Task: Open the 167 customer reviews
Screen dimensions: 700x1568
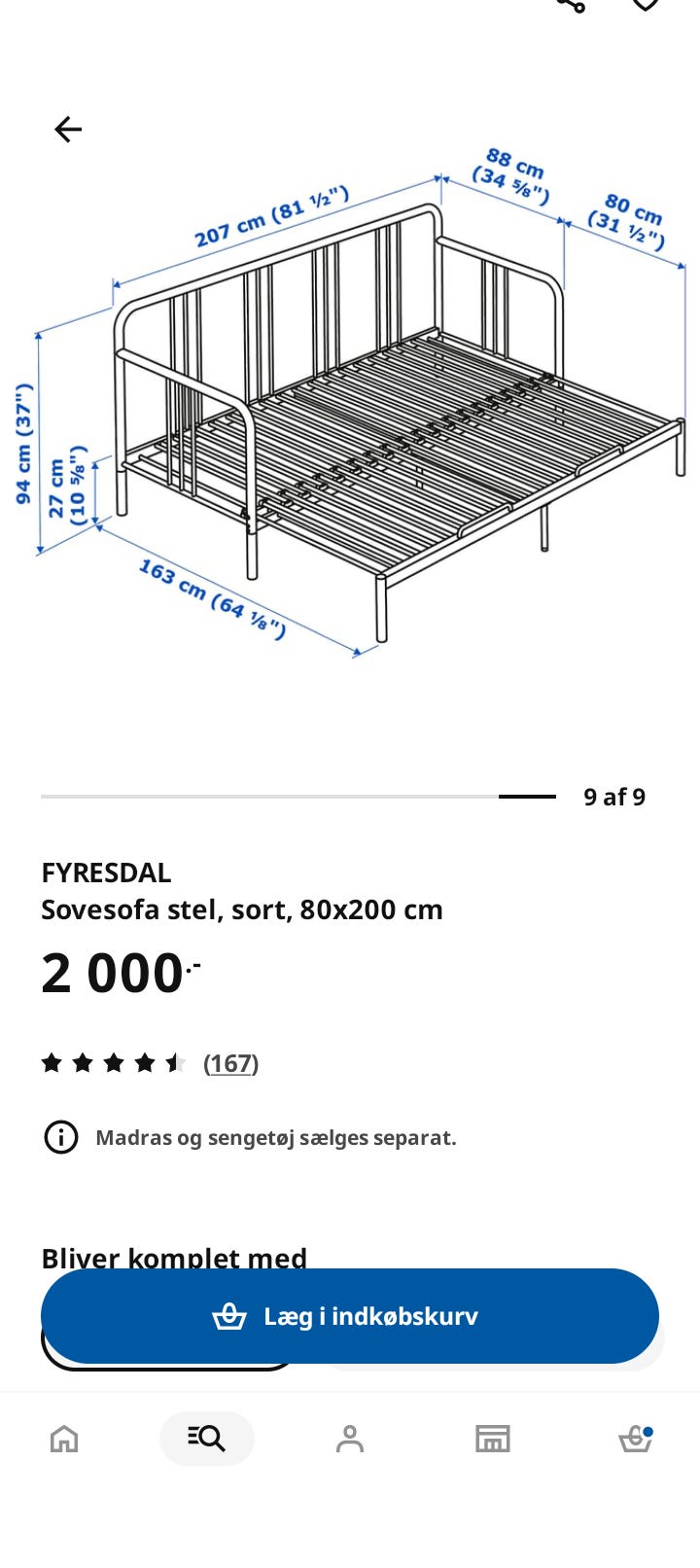Action: pos(230,1063)
